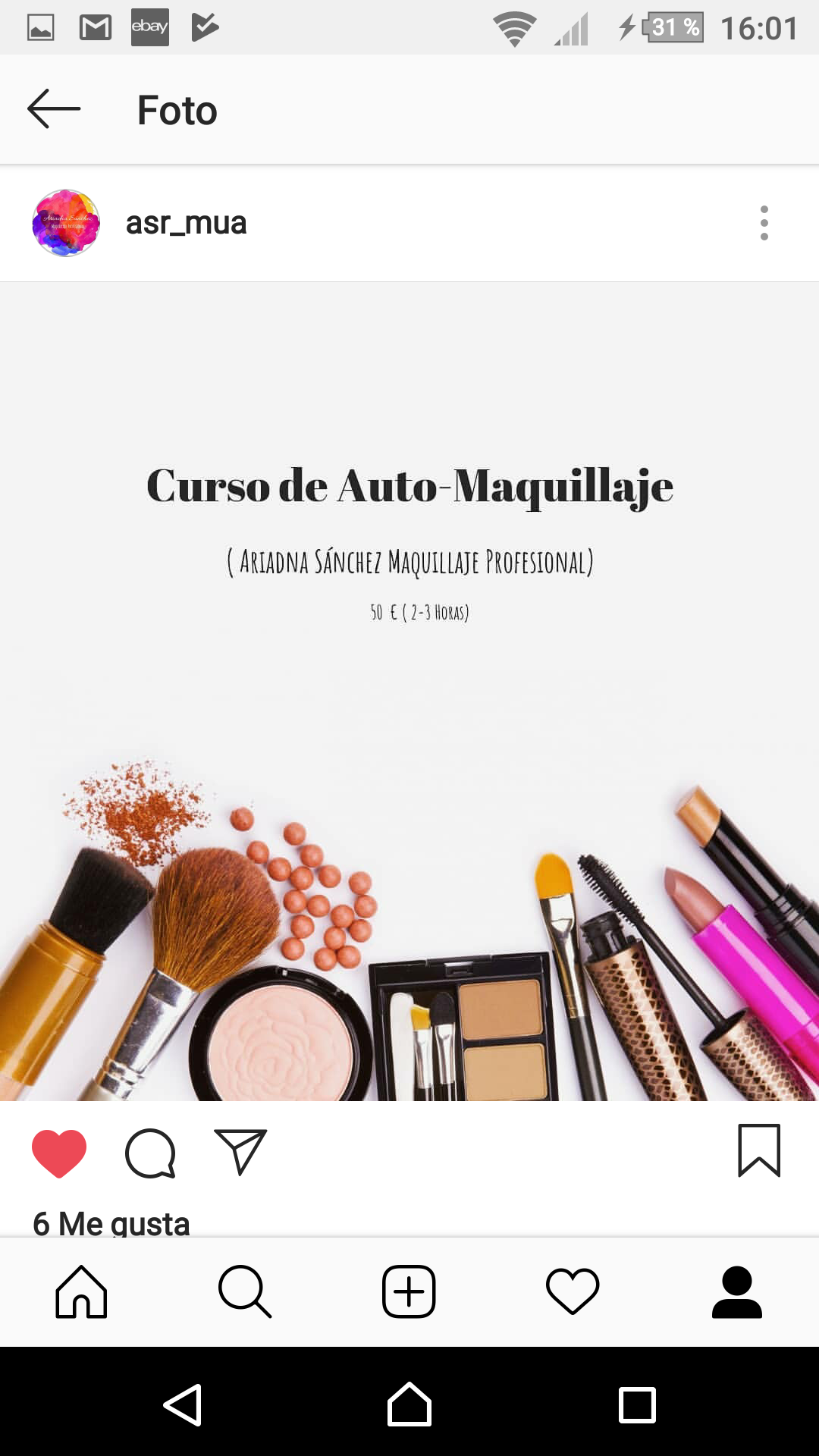Bookmark this post
This screenshot has width=819, height=1456.
tap(759, 1150)
